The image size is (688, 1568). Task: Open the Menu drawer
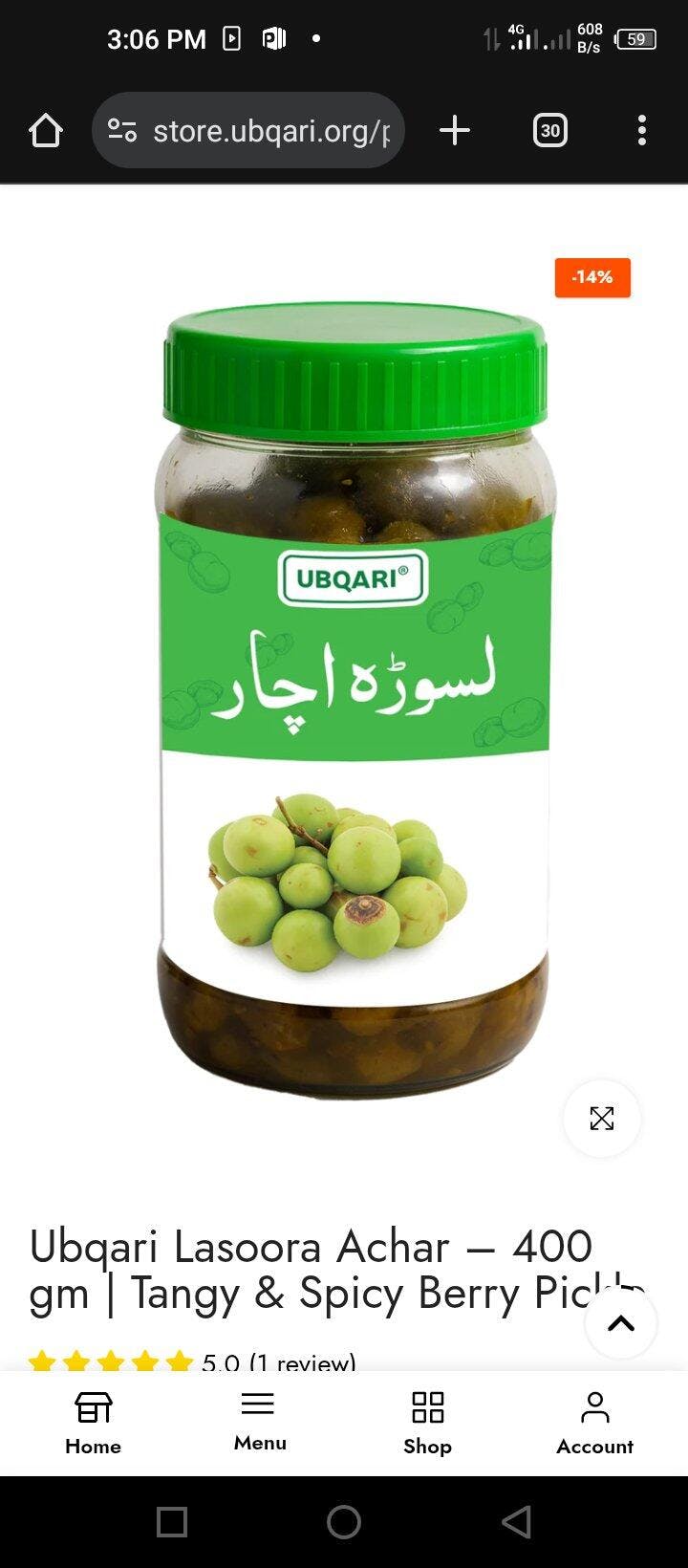[x=260, y=1421]
